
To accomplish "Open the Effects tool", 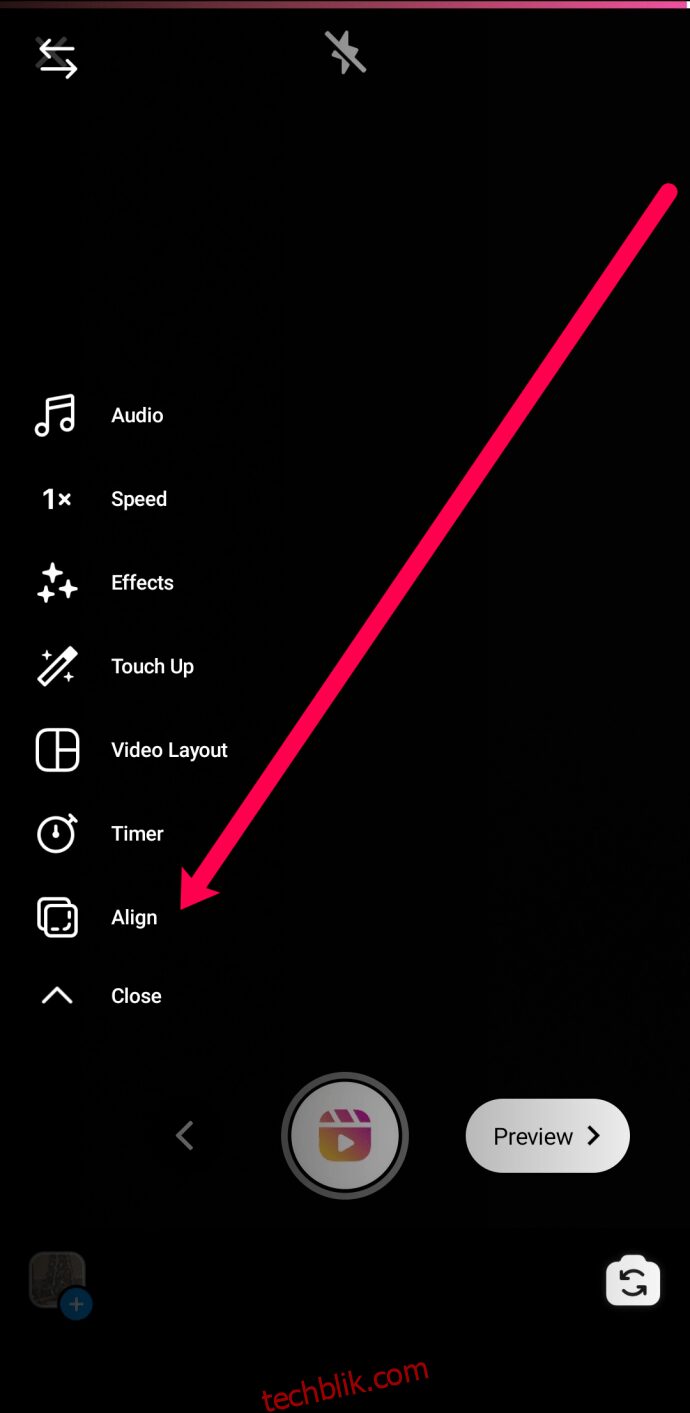I will pyautogui.click(x=104, y=583).
